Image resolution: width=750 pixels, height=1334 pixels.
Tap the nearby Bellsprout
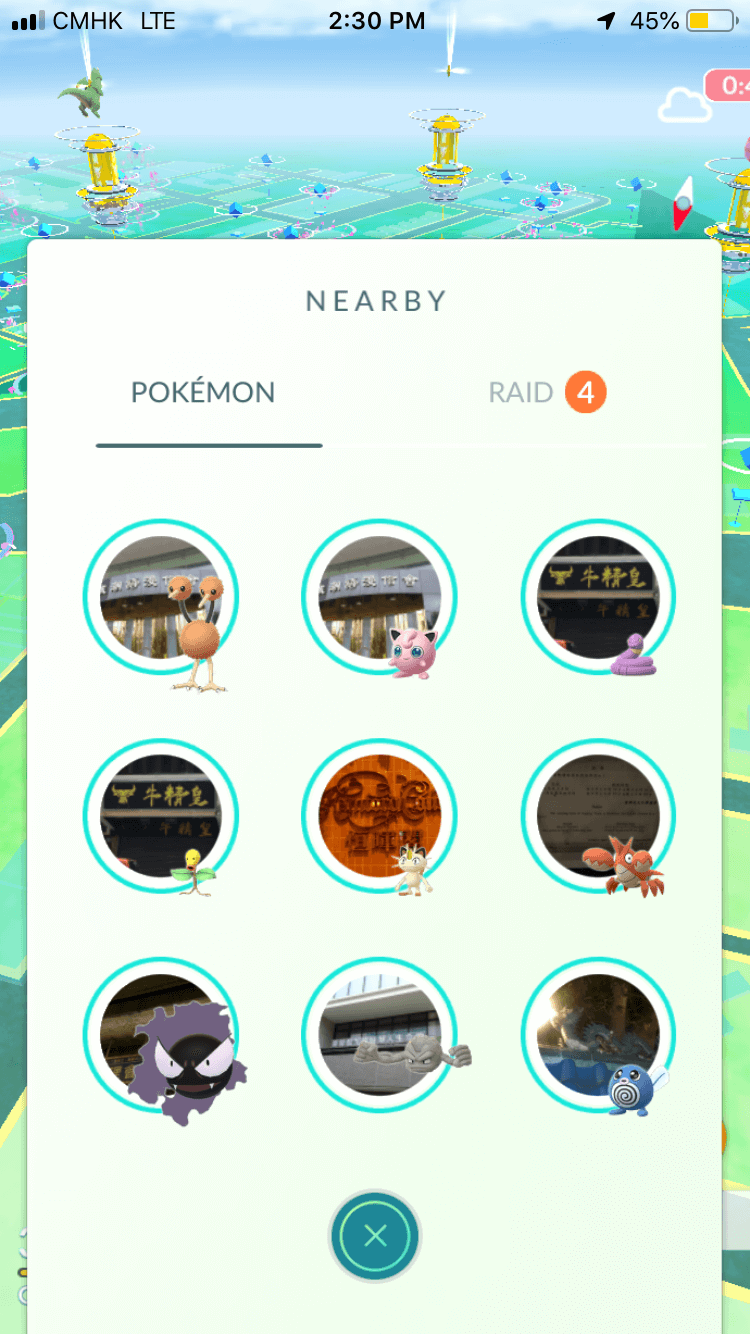(x=160, y=817)
